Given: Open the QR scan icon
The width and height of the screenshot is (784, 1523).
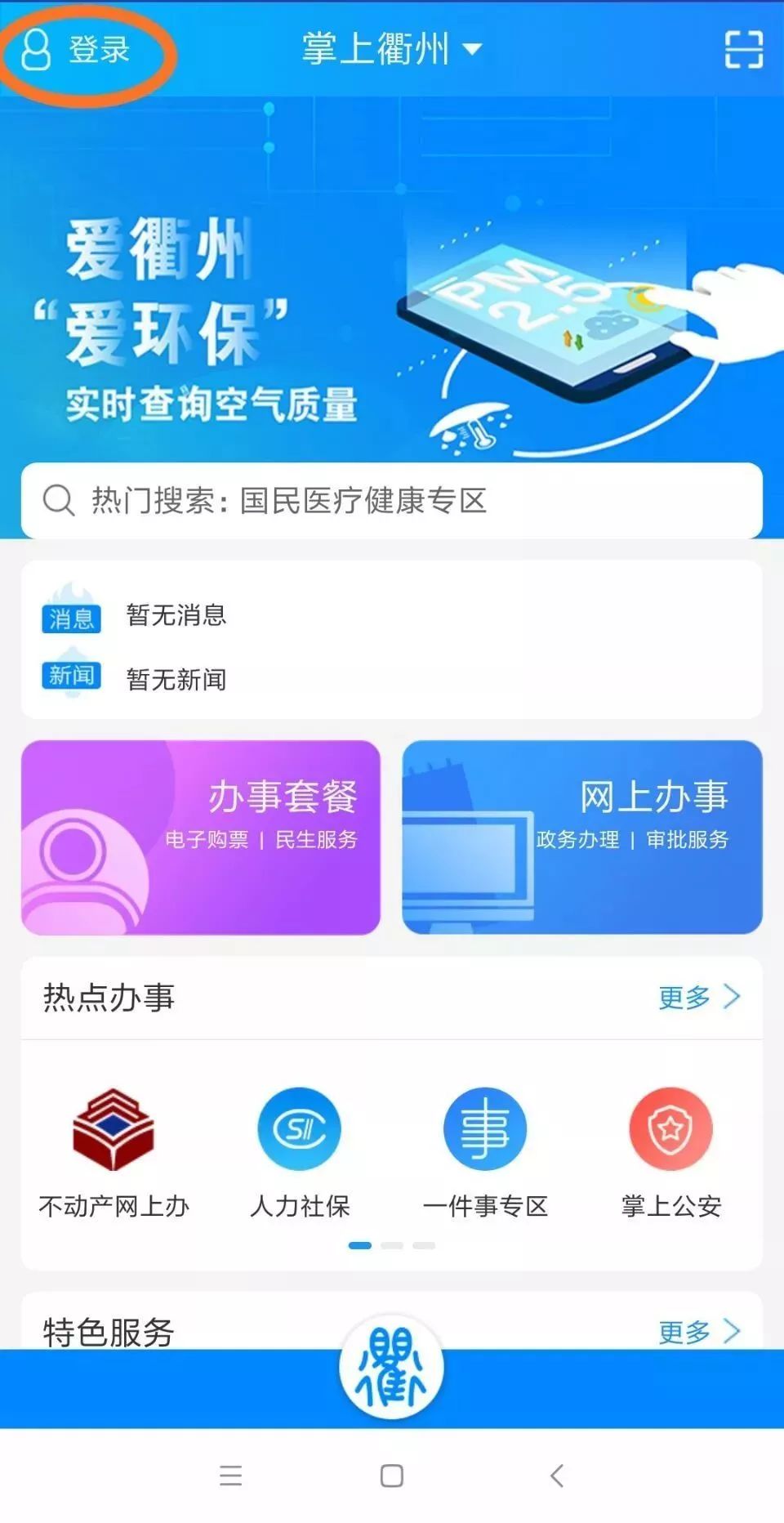Looking at the screenshot, I should tap(744, 50).
